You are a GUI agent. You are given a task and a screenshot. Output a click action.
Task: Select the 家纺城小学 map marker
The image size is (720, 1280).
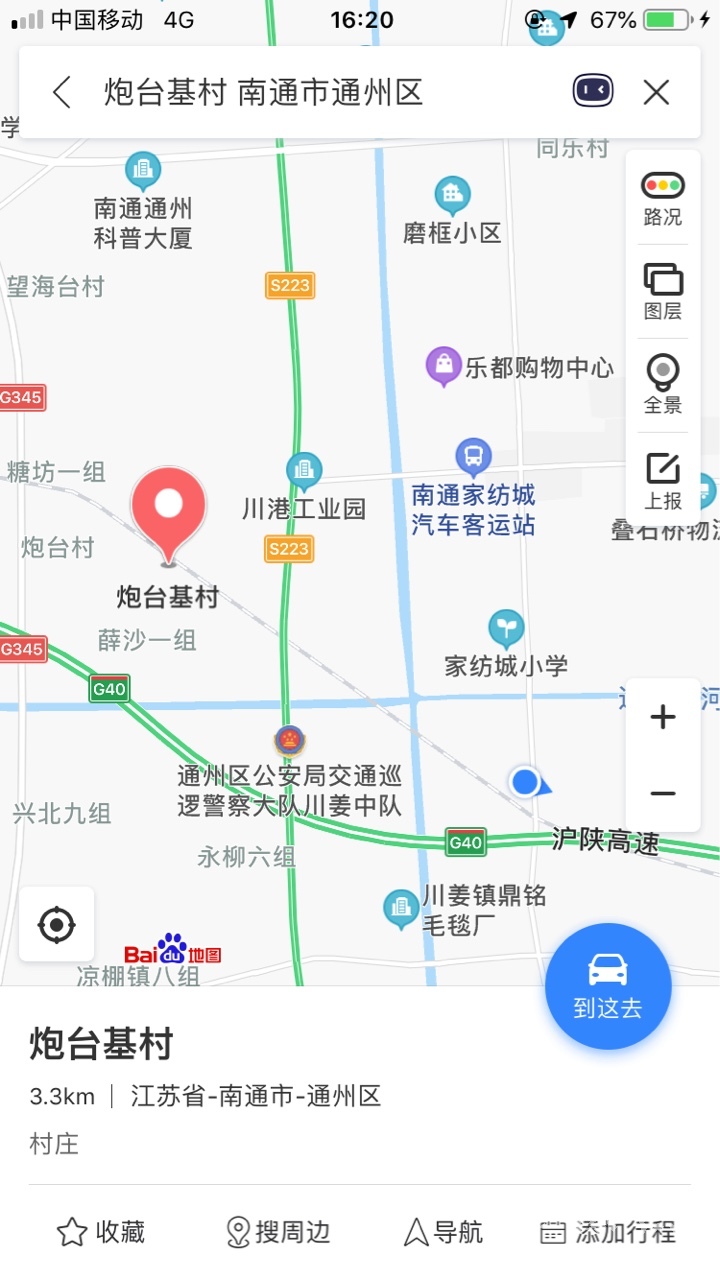[x=506, y=629]
